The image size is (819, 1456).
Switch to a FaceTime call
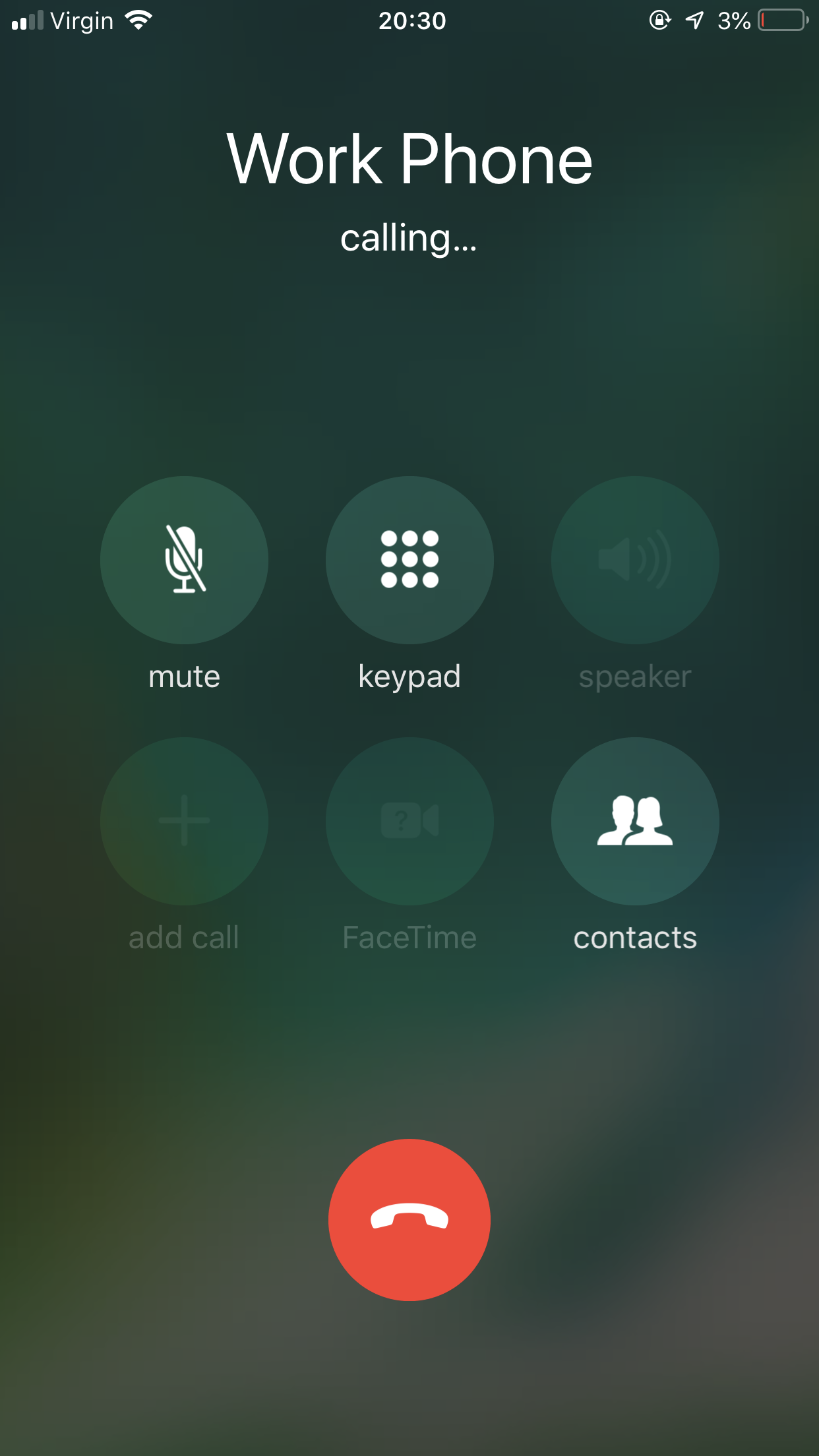click(x=409, y=821)
